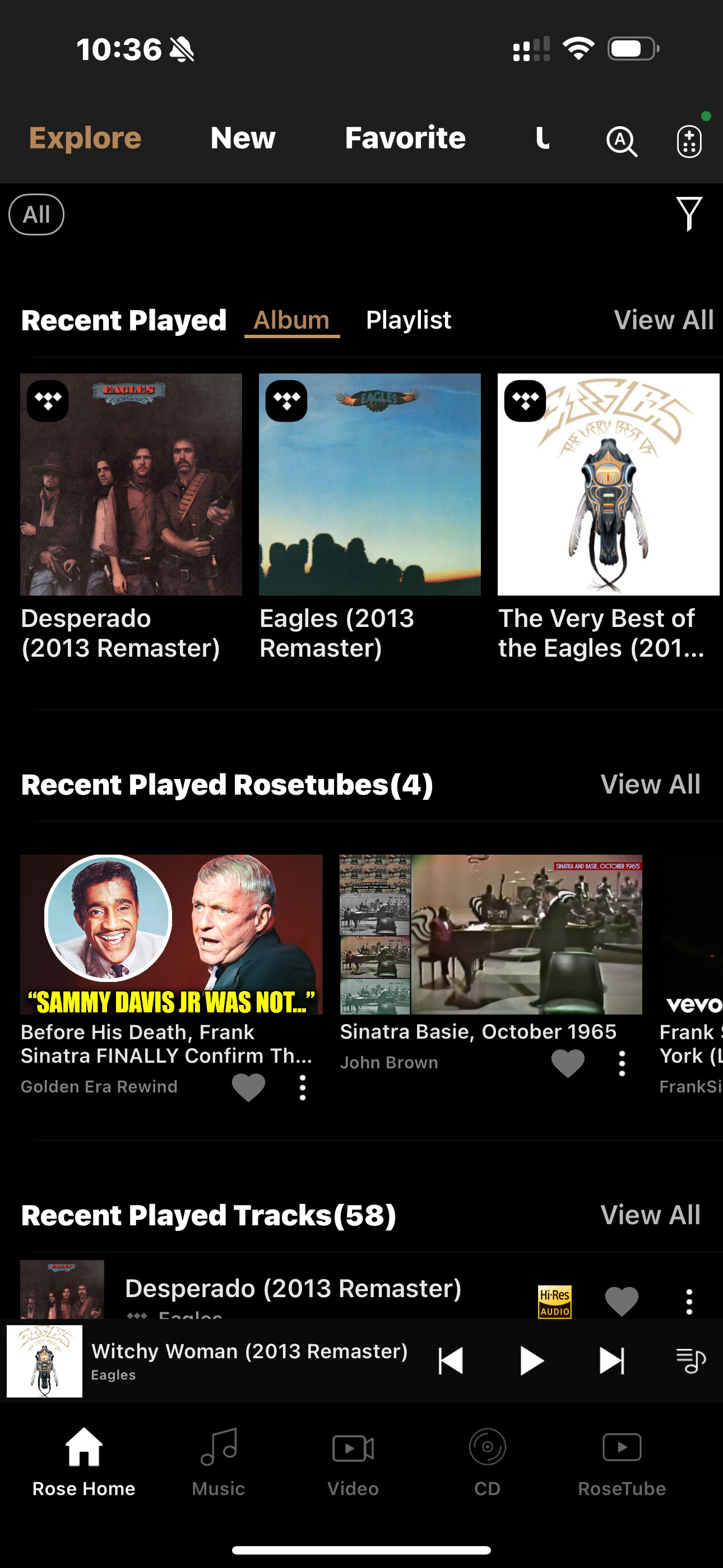Select the All chip
The image size is (723, 1568).
pyautogui.click(x=36, y=214)
